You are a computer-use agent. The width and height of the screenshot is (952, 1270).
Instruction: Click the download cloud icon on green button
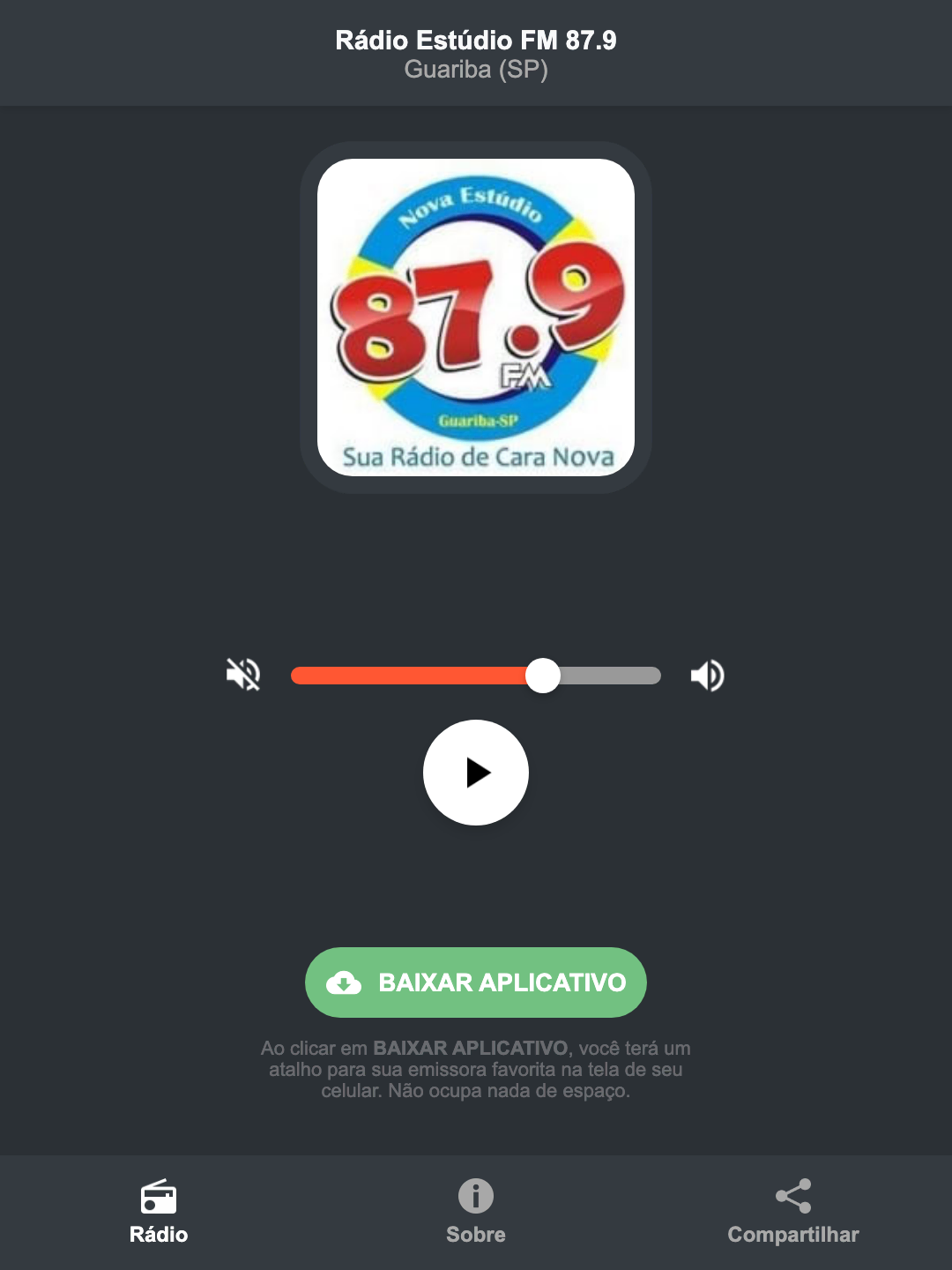(346, 982)
